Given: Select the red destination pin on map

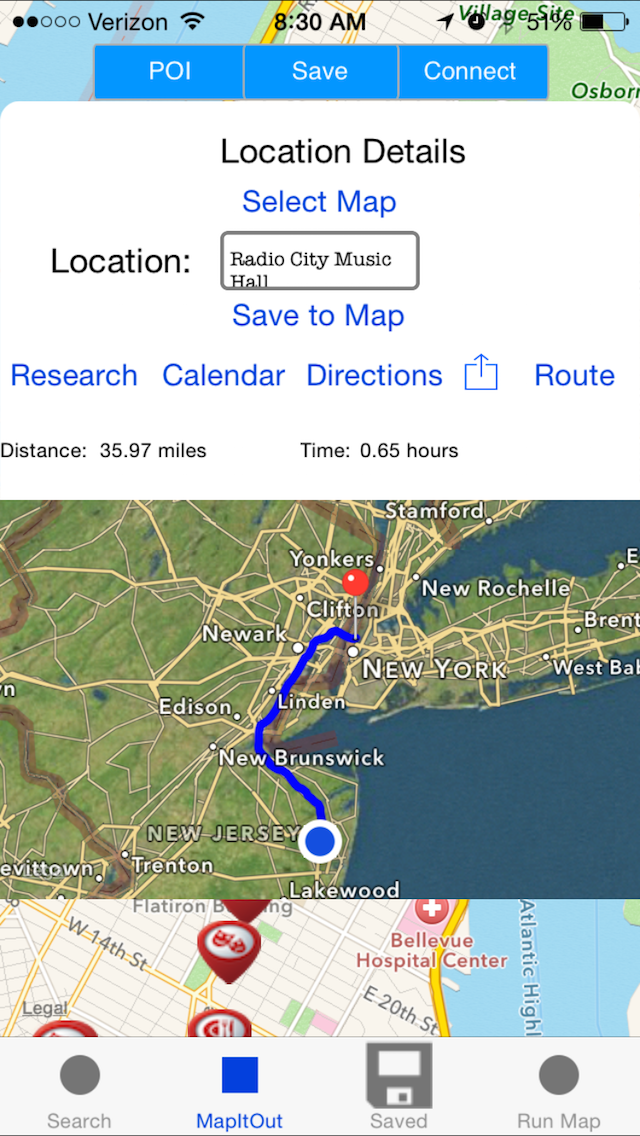Looking at the screenshot, I should coord(355,584).
